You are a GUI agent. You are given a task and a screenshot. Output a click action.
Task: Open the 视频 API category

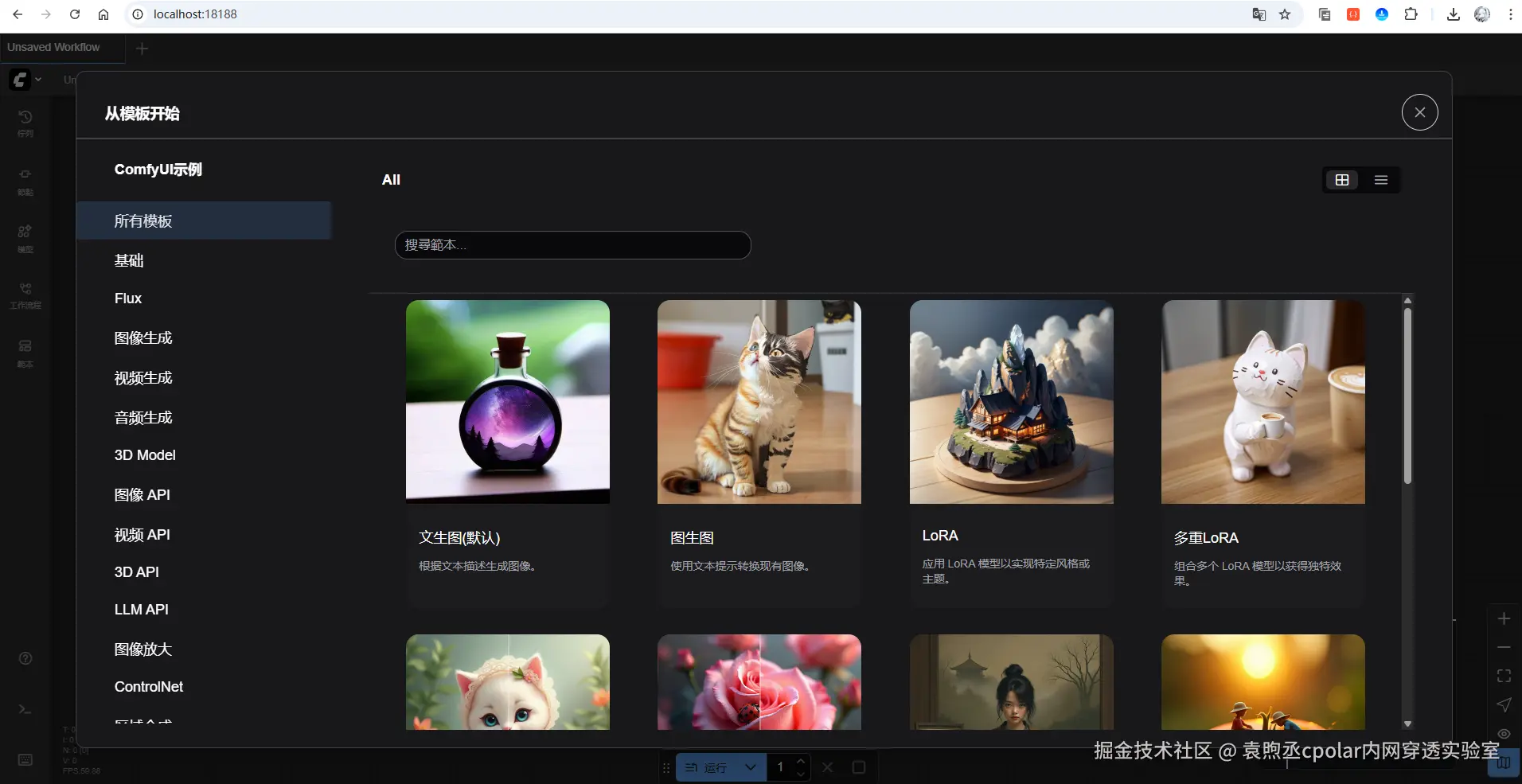click(142, 535)
